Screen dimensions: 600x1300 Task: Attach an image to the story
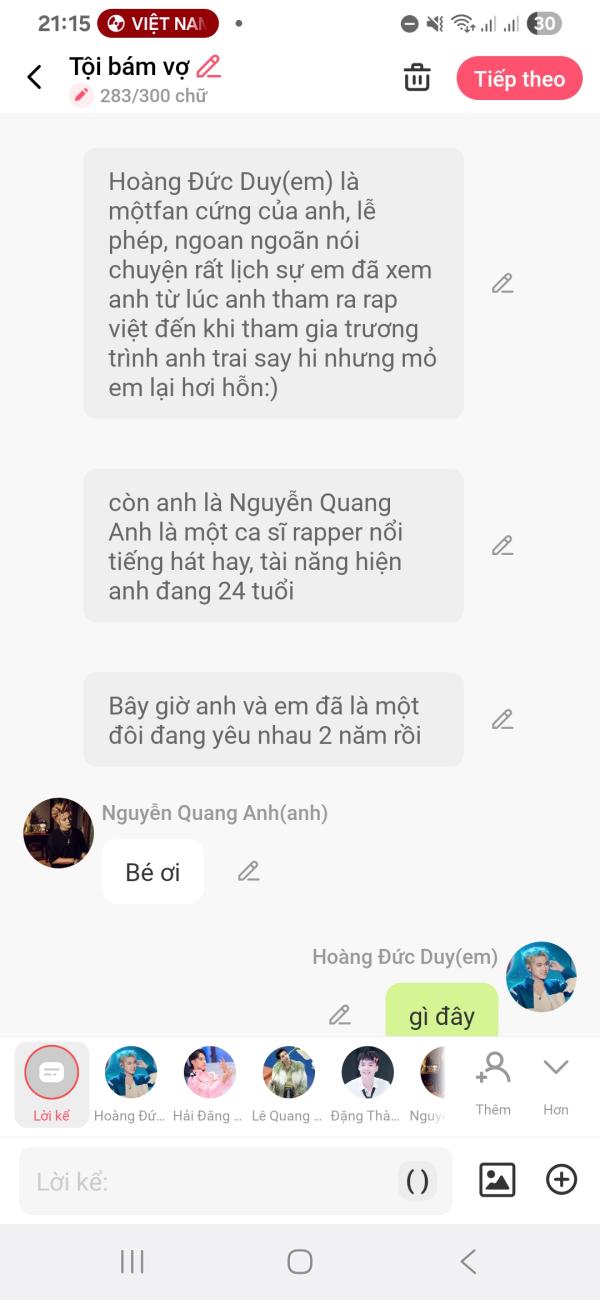(x=497, y=1180)
